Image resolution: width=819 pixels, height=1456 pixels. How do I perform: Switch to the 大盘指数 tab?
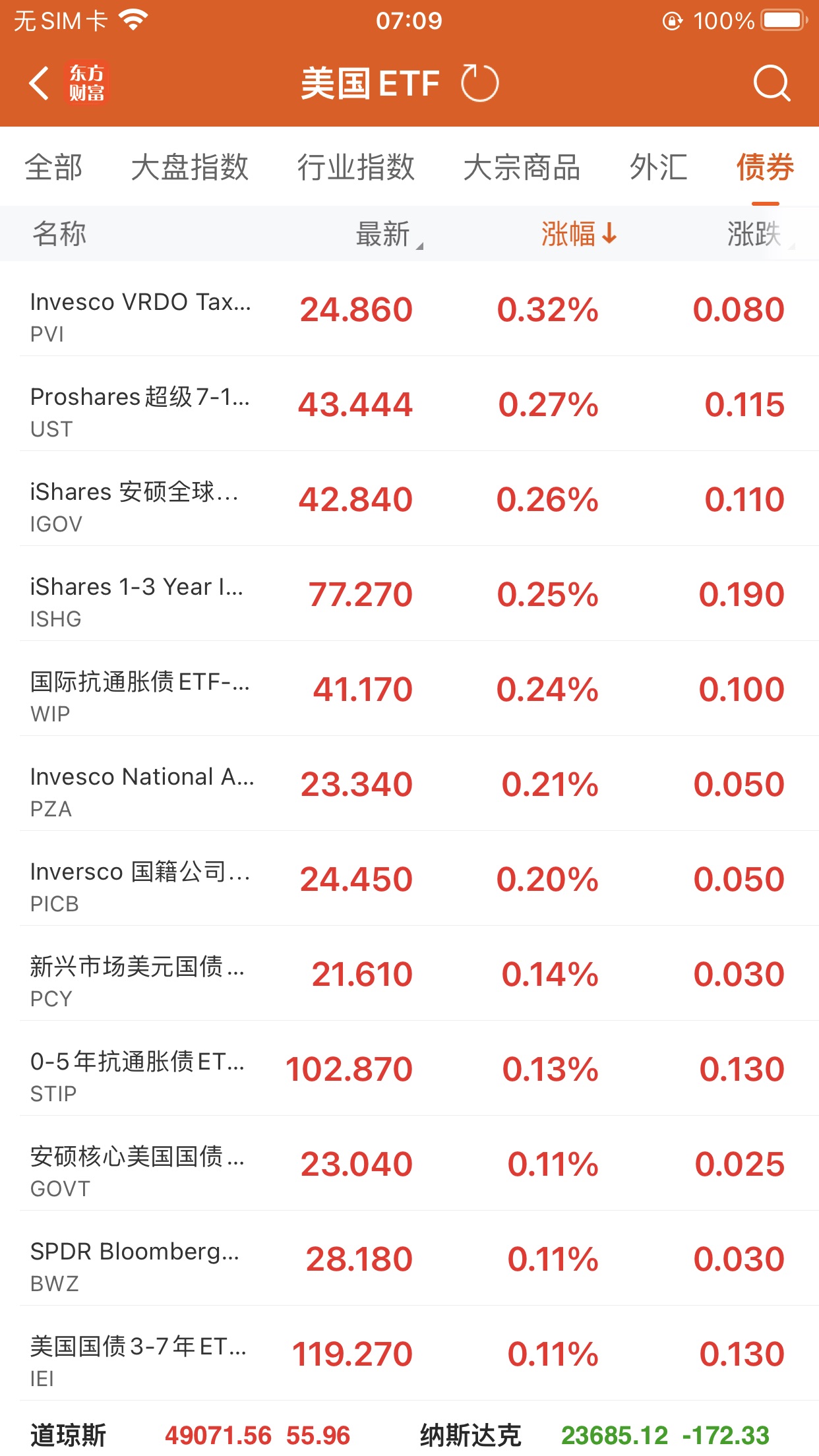(x=189, y=167)
